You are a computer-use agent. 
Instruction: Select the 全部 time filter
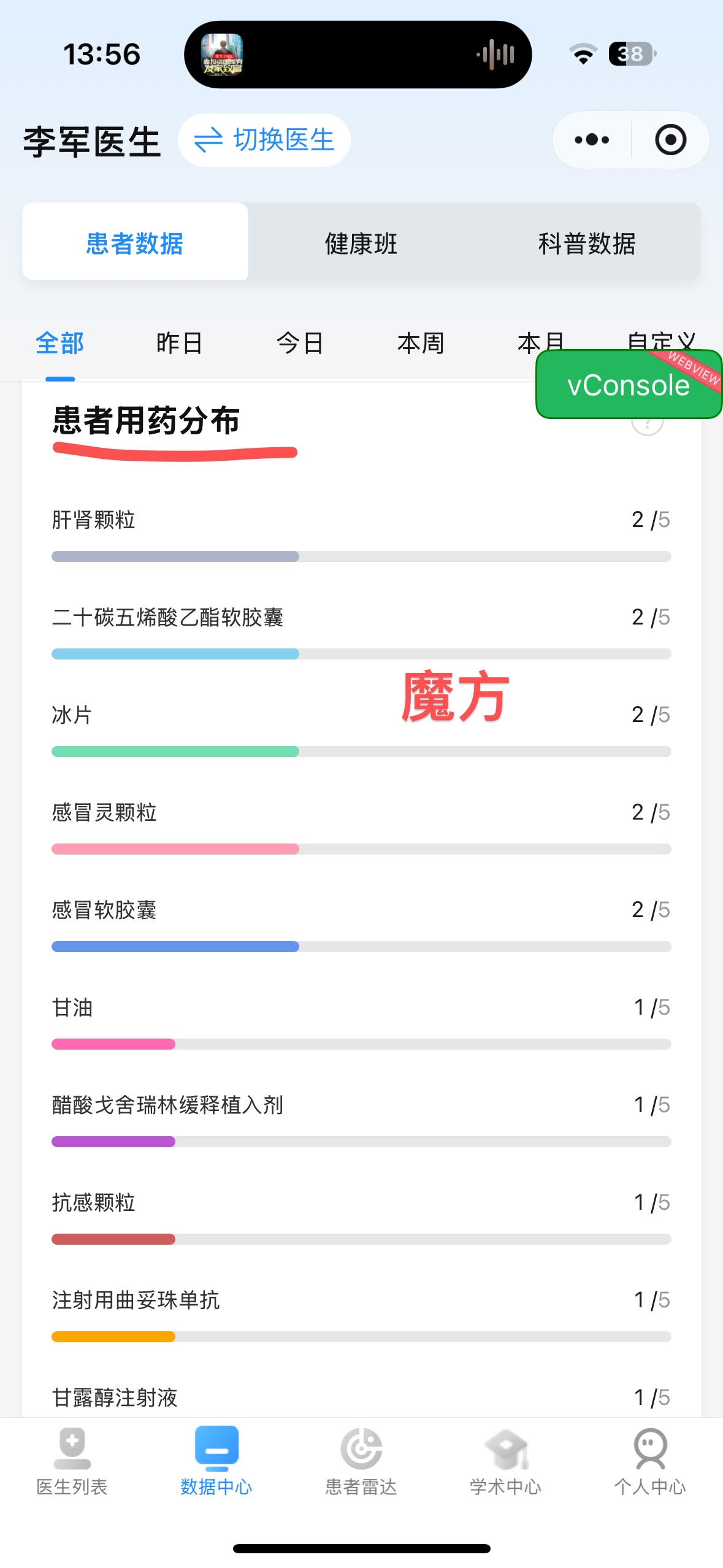pyautogui.click(x=60, y=343)
